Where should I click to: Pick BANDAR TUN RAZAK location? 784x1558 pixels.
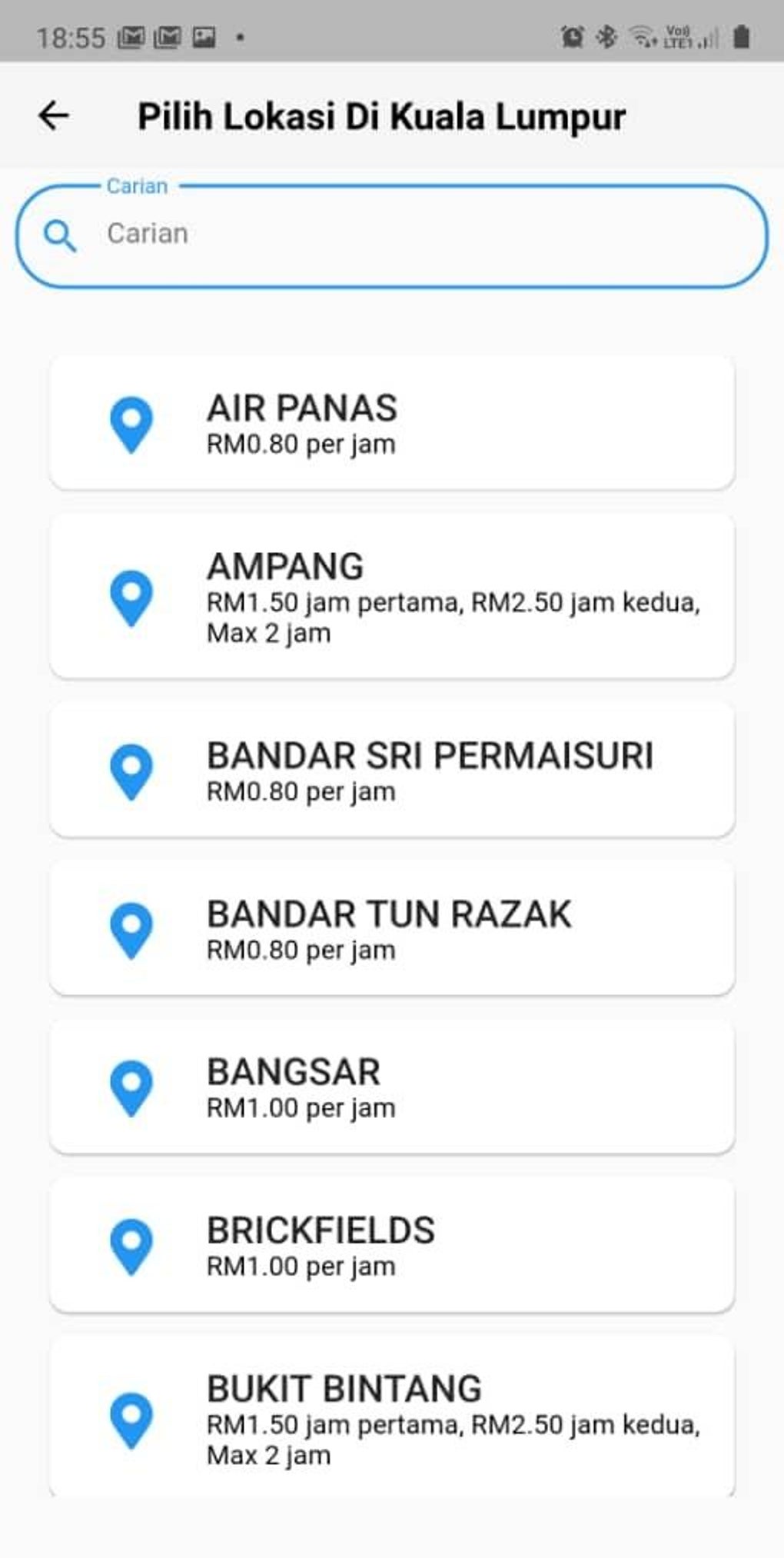pyautogui.click(x=392, y=929)
